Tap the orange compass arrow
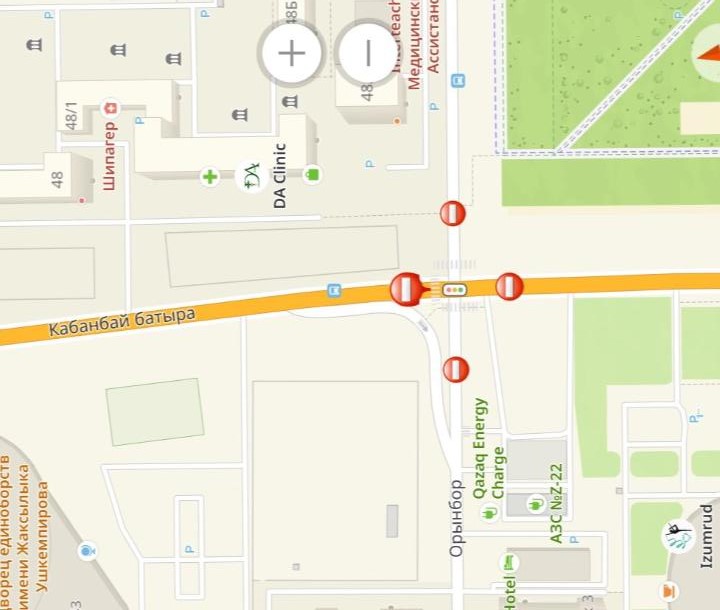720x610 pixels. tap(706, 60)
